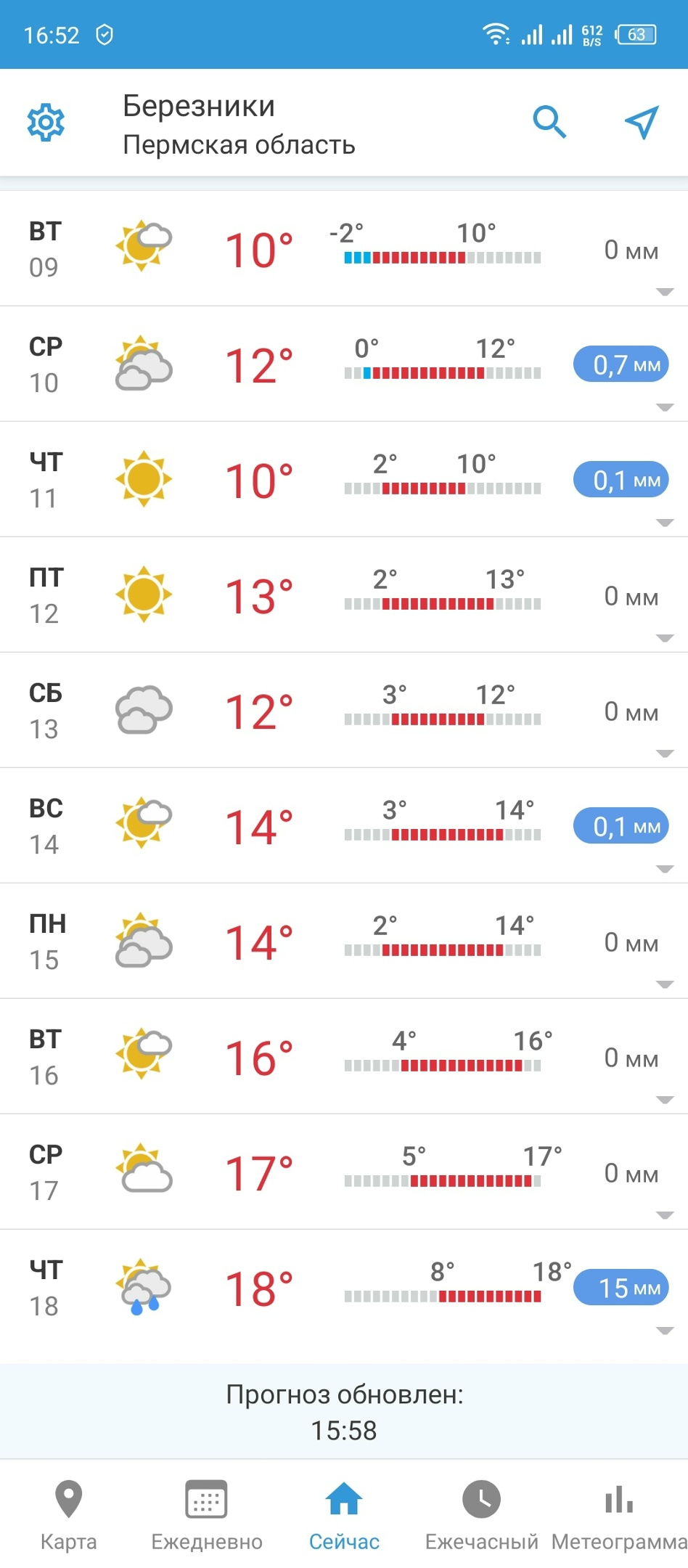
Task: Open the Метеограмма tab
Action: (619, 1514)
